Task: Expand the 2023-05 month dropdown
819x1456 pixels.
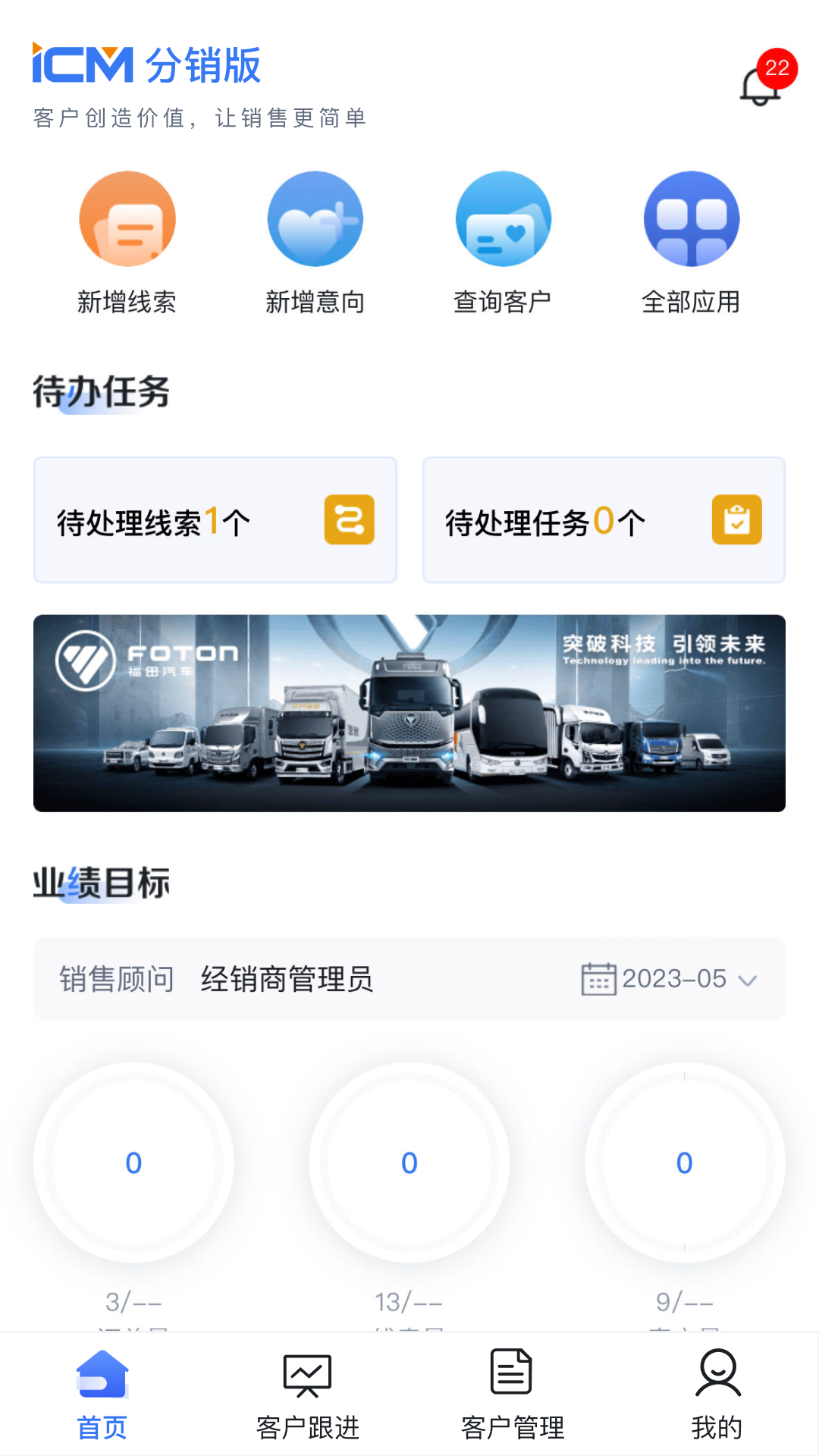Action: pyautogui.click(x=672, y=979)
